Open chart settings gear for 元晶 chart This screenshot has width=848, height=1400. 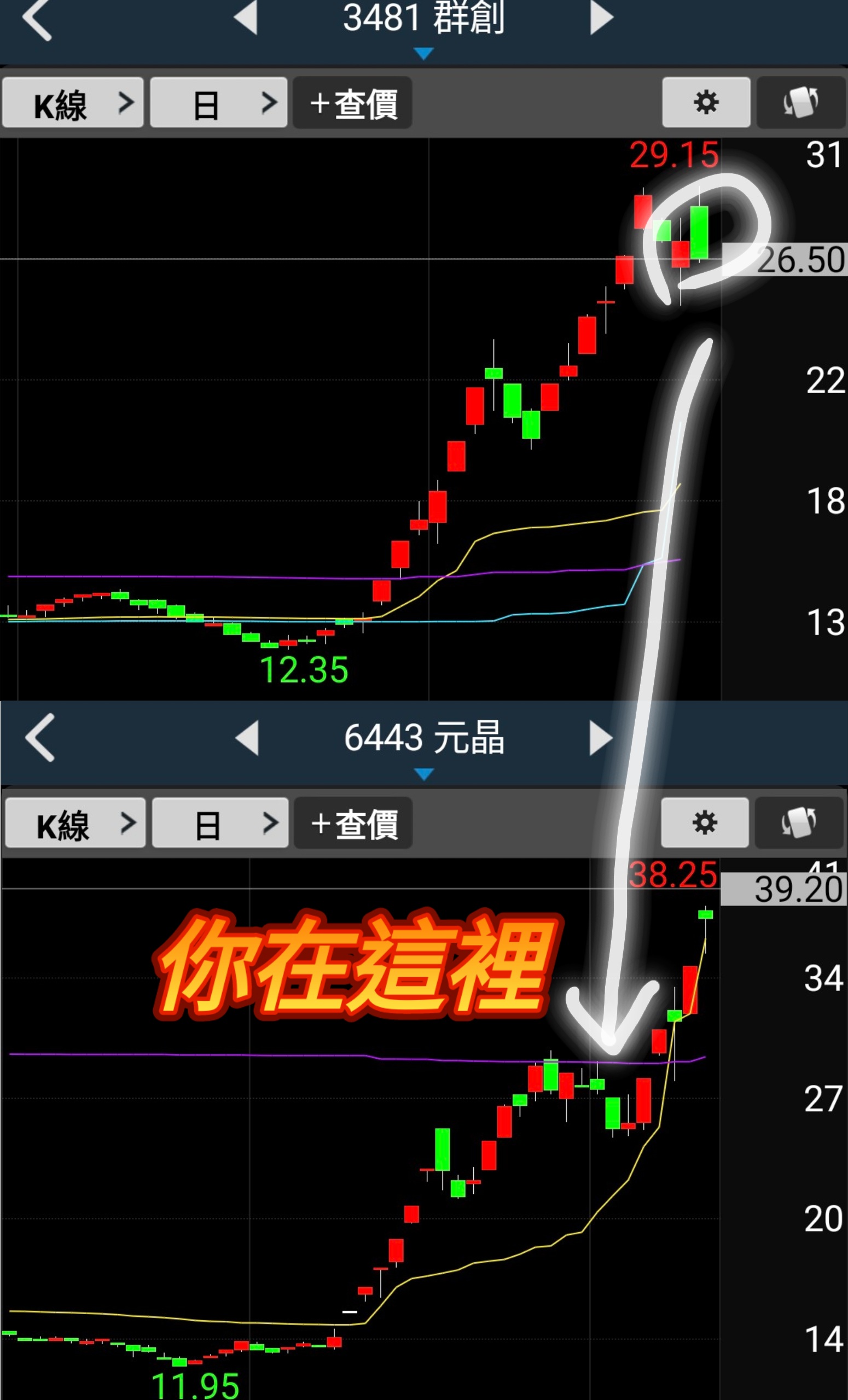tap(705, 824)
